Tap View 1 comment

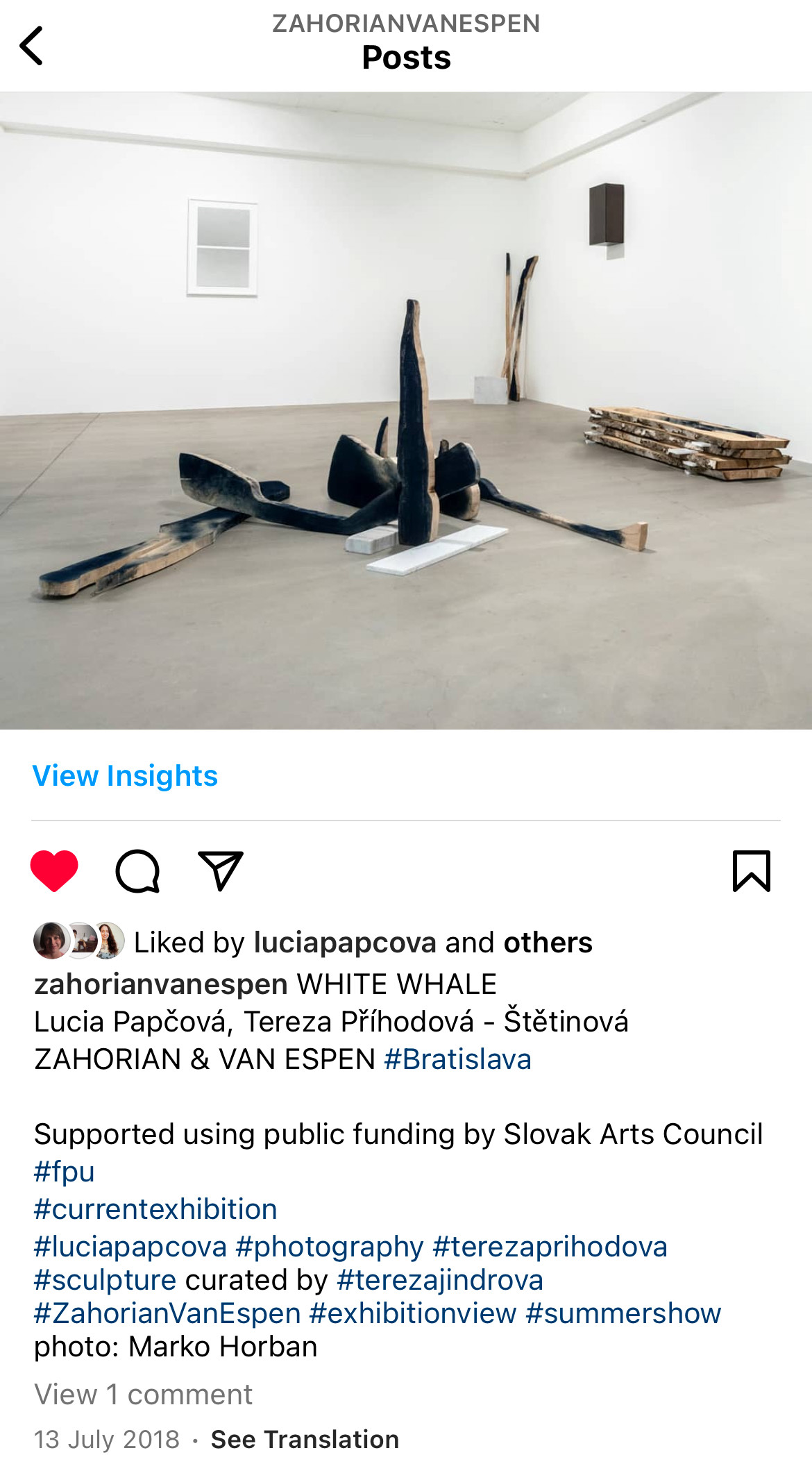pyautogui.click(x=143, y=1394)
